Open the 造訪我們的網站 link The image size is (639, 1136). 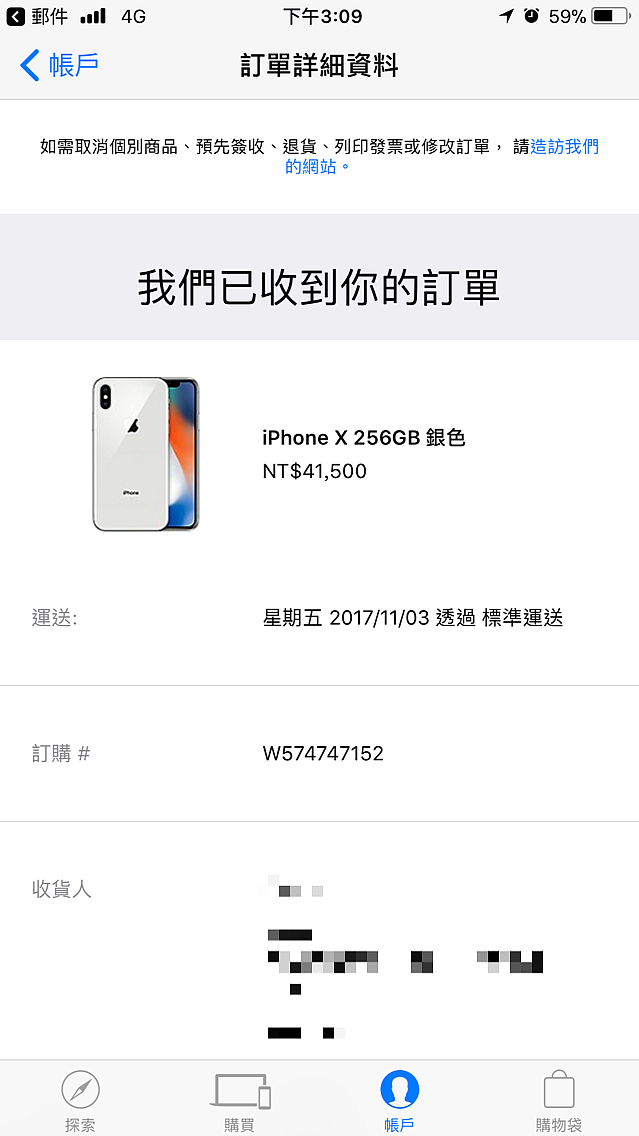(564, 147)
